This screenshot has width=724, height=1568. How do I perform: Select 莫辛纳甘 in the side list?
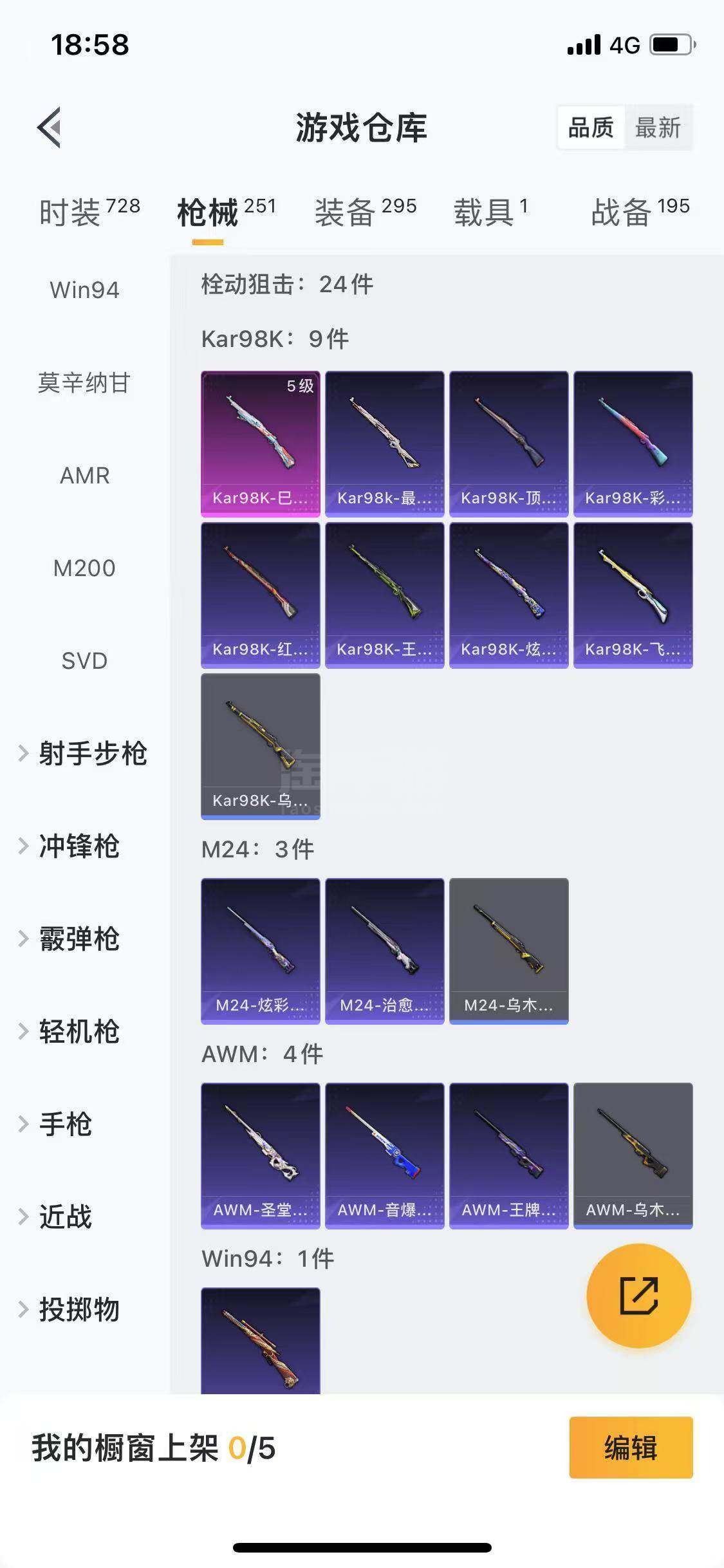click(x=84, y=383)
